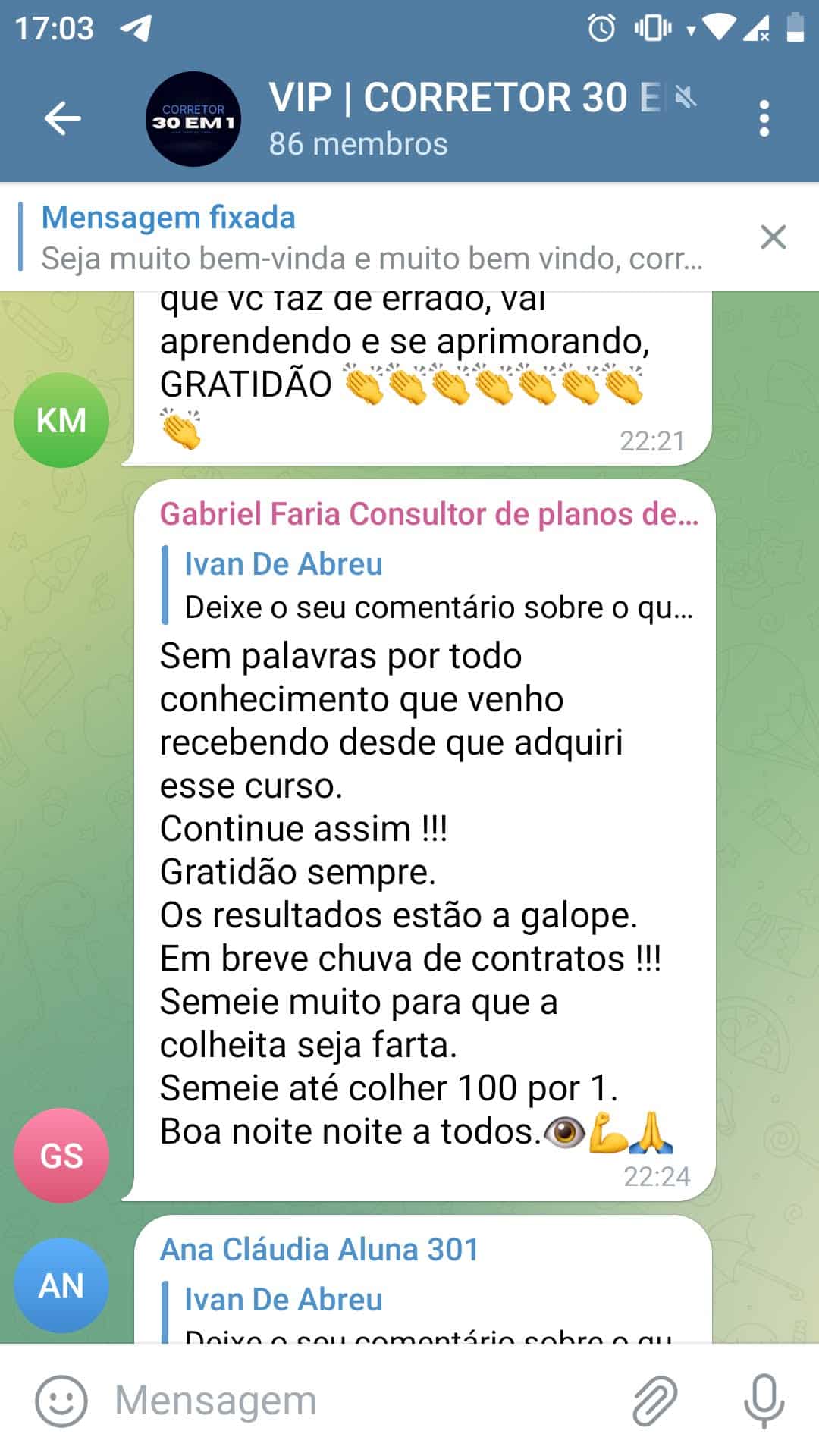Open Ana Cláudia Aluna 301's profile name
The image size is (819, 1456).
click(x=319, y=1250)
